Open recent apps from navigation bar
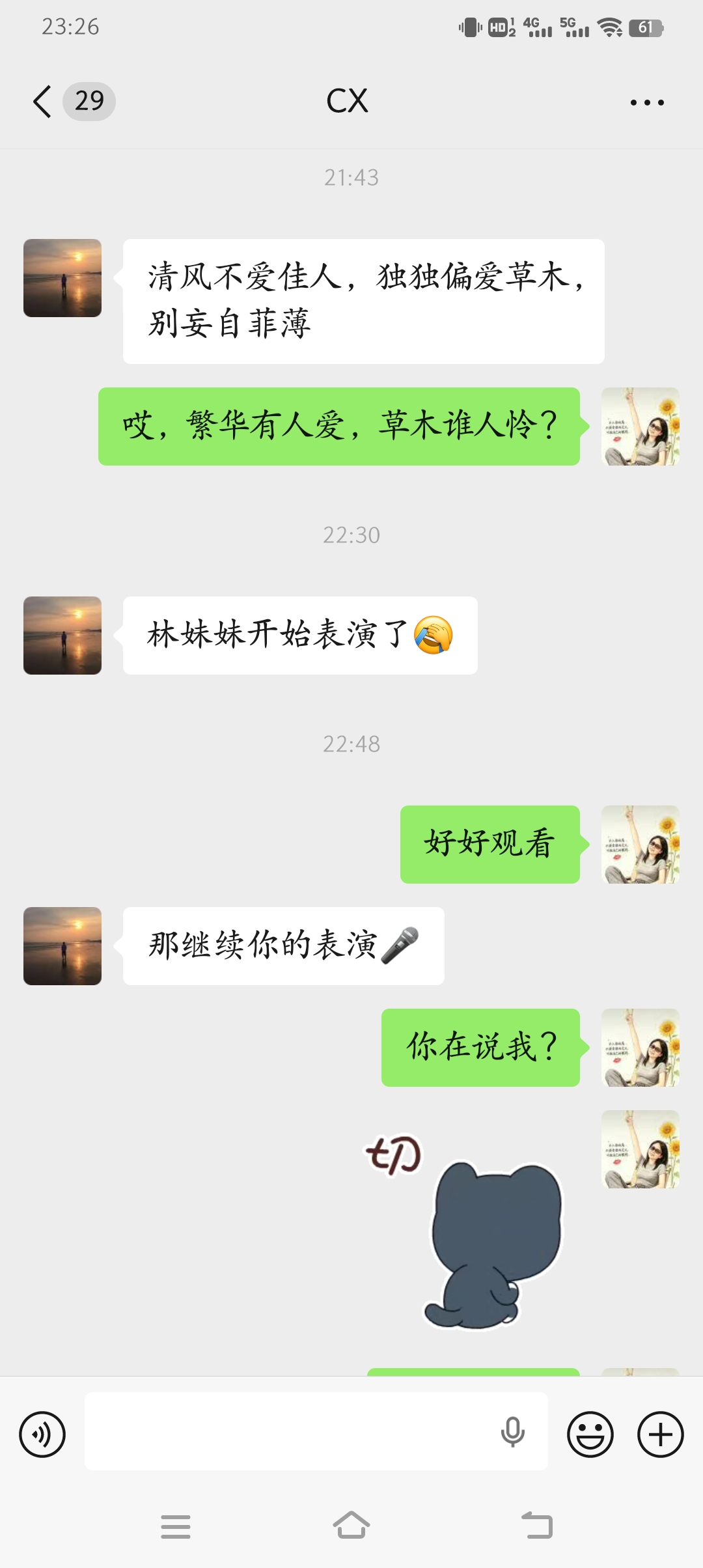703x1568 pixels. (176, 1526)
